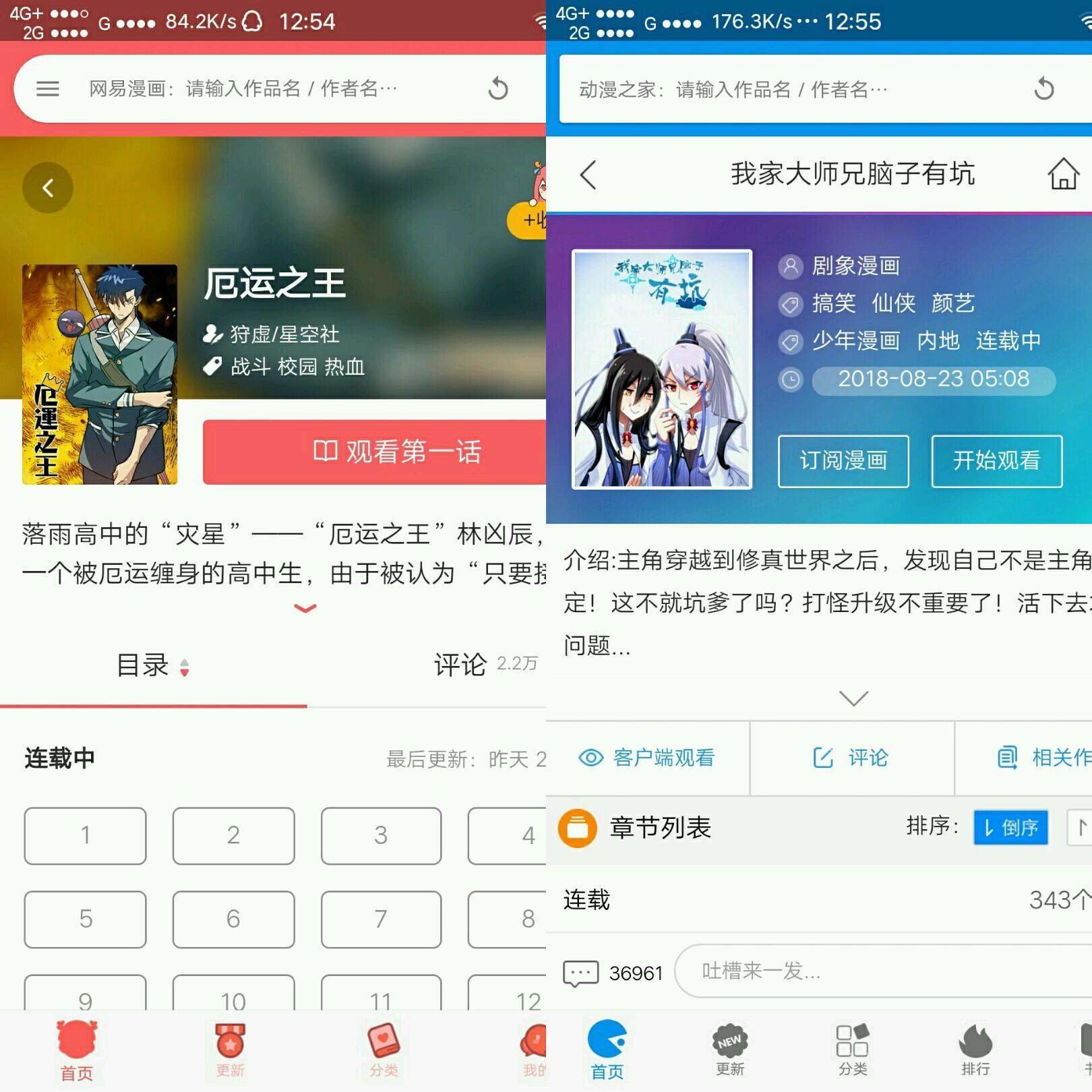Switch to the 排行 bottom tab
The image size is (1092, 1092).
[x=975, y=1049]
